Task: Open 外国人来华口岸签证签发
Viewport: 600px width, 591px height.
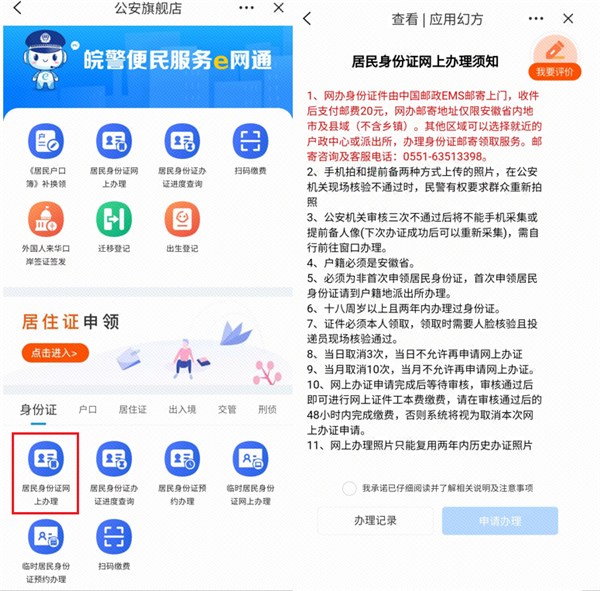Action: click(x=46, y=230)
